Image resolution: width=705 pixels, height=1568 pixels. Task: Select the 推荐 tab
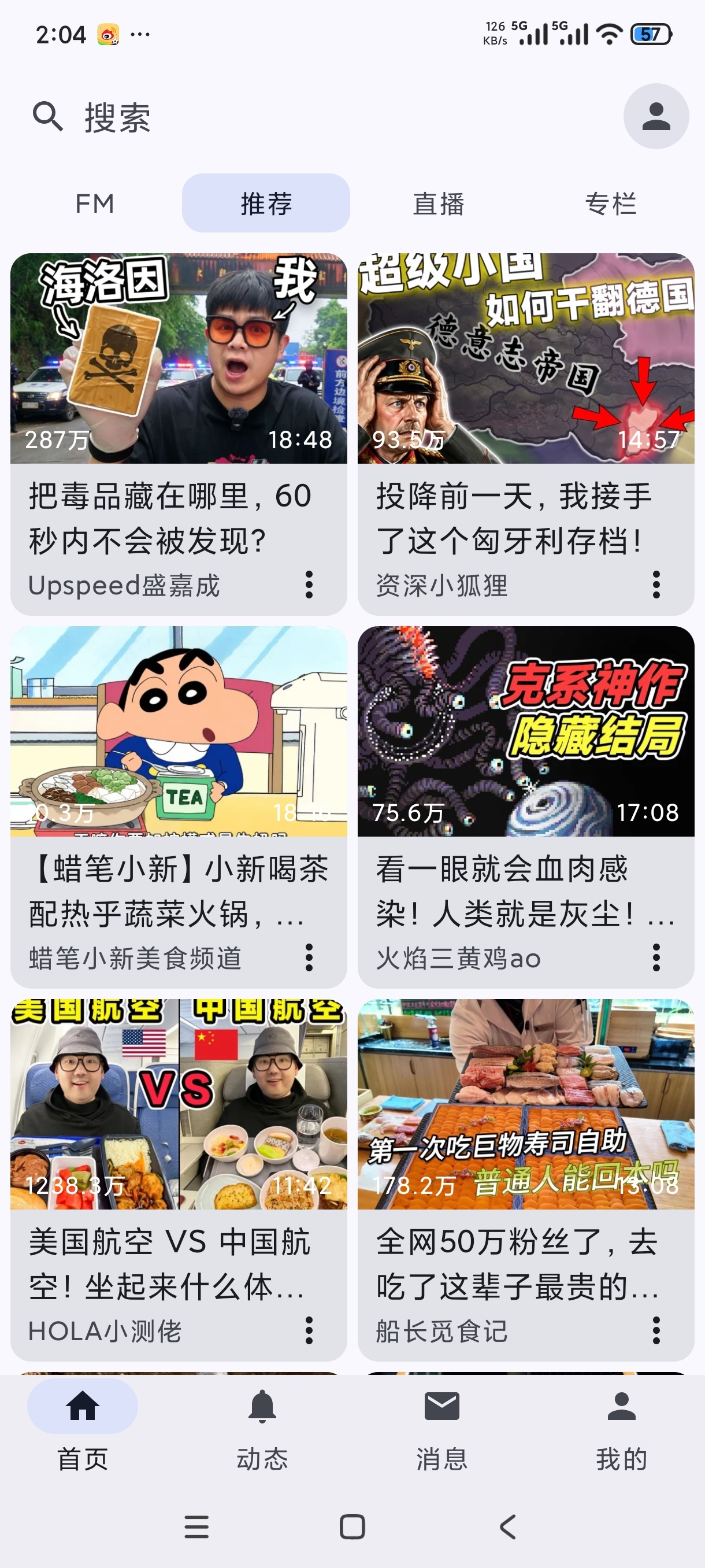click(x=266, y=204)
